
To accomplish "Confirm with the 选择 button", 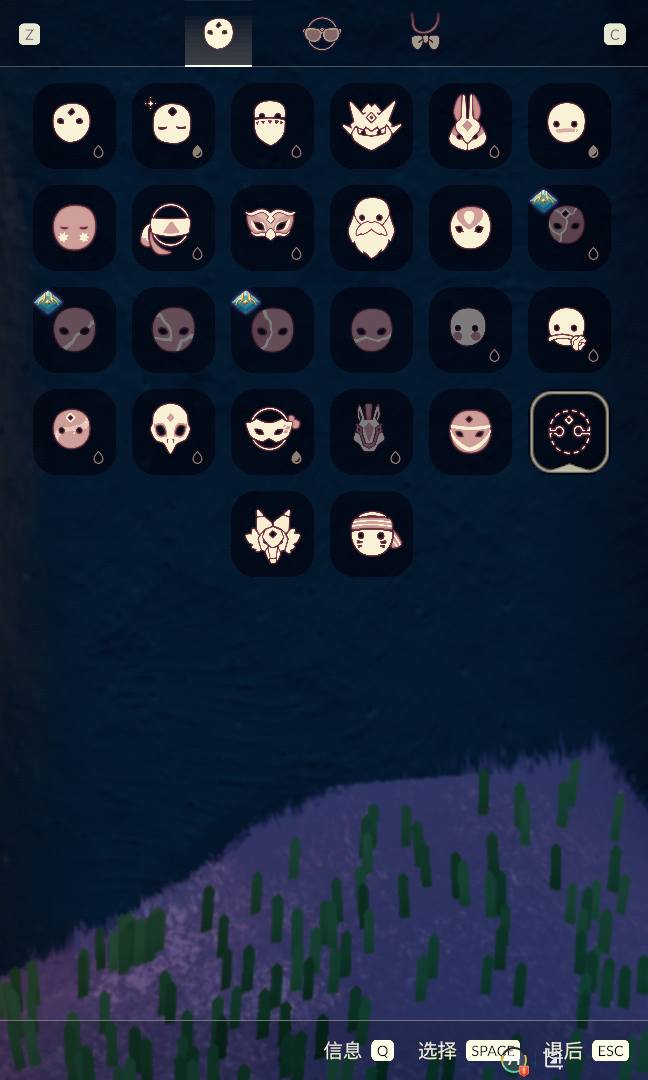I will pos(467,1051).
